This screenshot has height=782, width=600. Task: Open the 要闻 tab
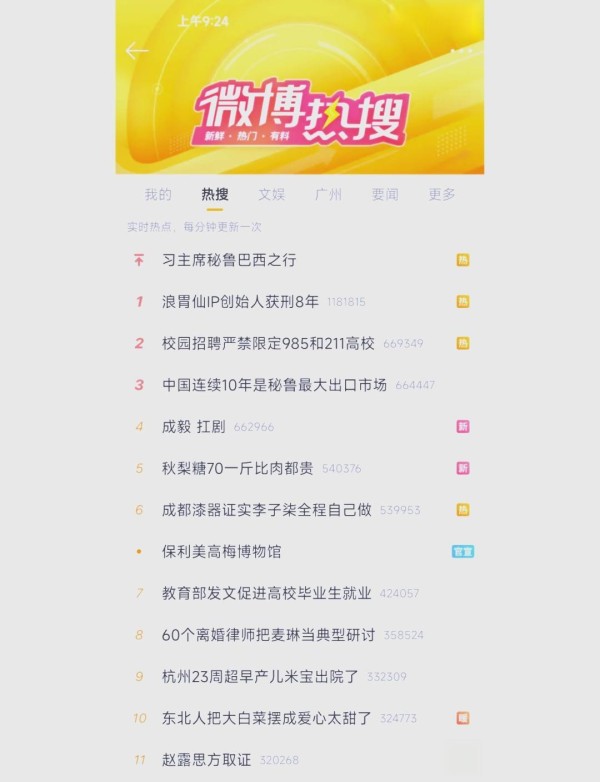pyautogui.click(x=385, y=194)
